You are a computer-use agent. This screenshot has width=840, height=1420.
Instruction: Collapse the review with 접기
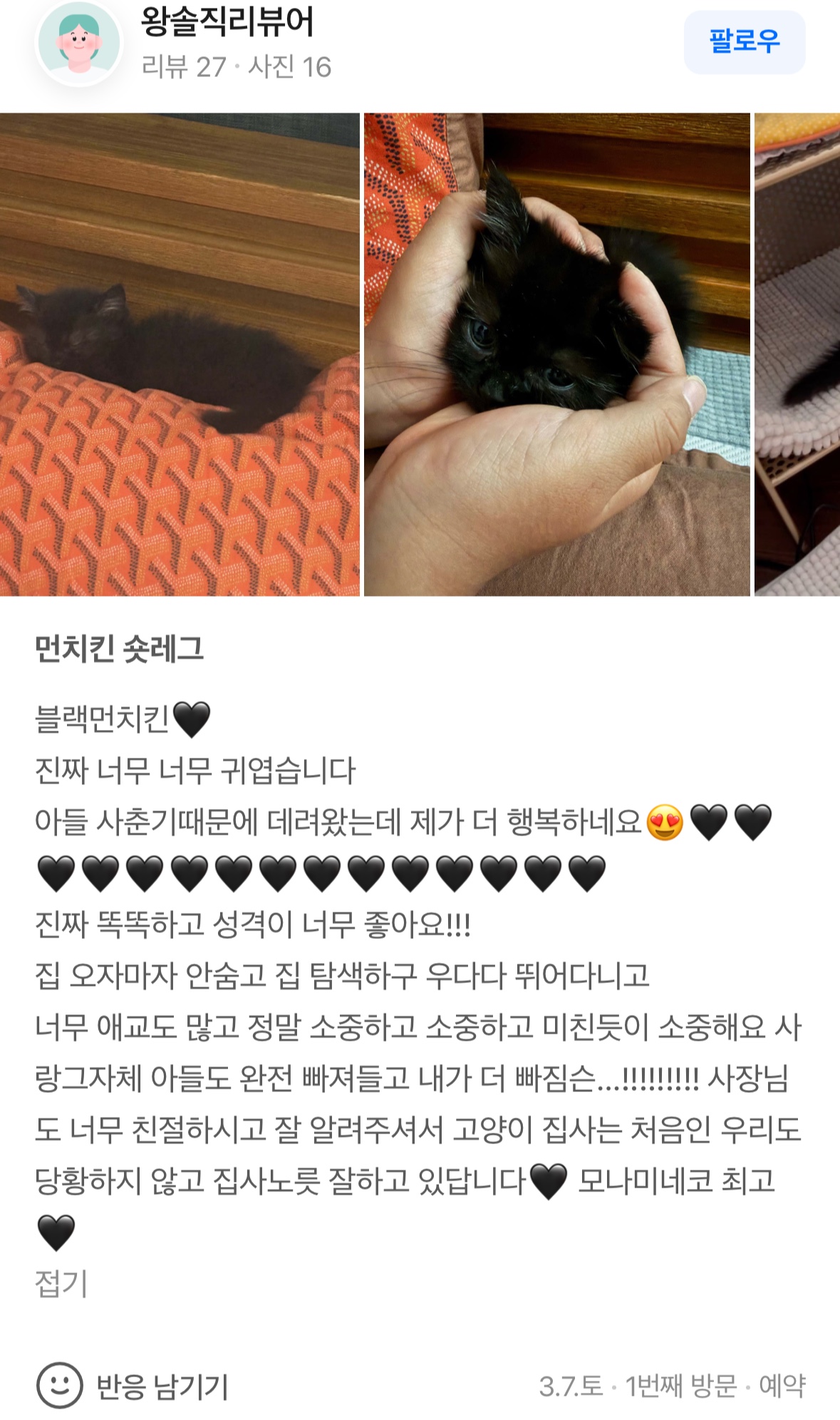pyautogui.click(x=61, y=1284)
